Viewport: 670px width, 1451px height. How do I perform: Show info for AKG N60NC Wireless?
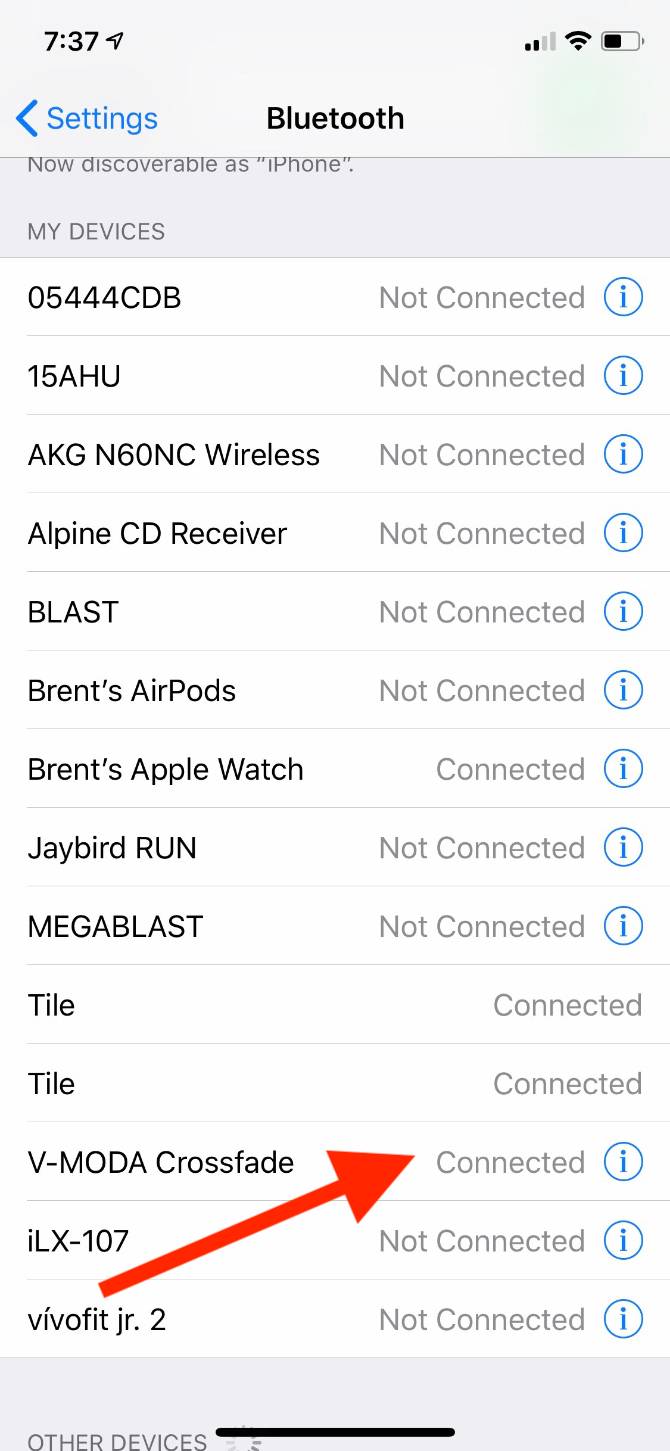pos(623,455)
